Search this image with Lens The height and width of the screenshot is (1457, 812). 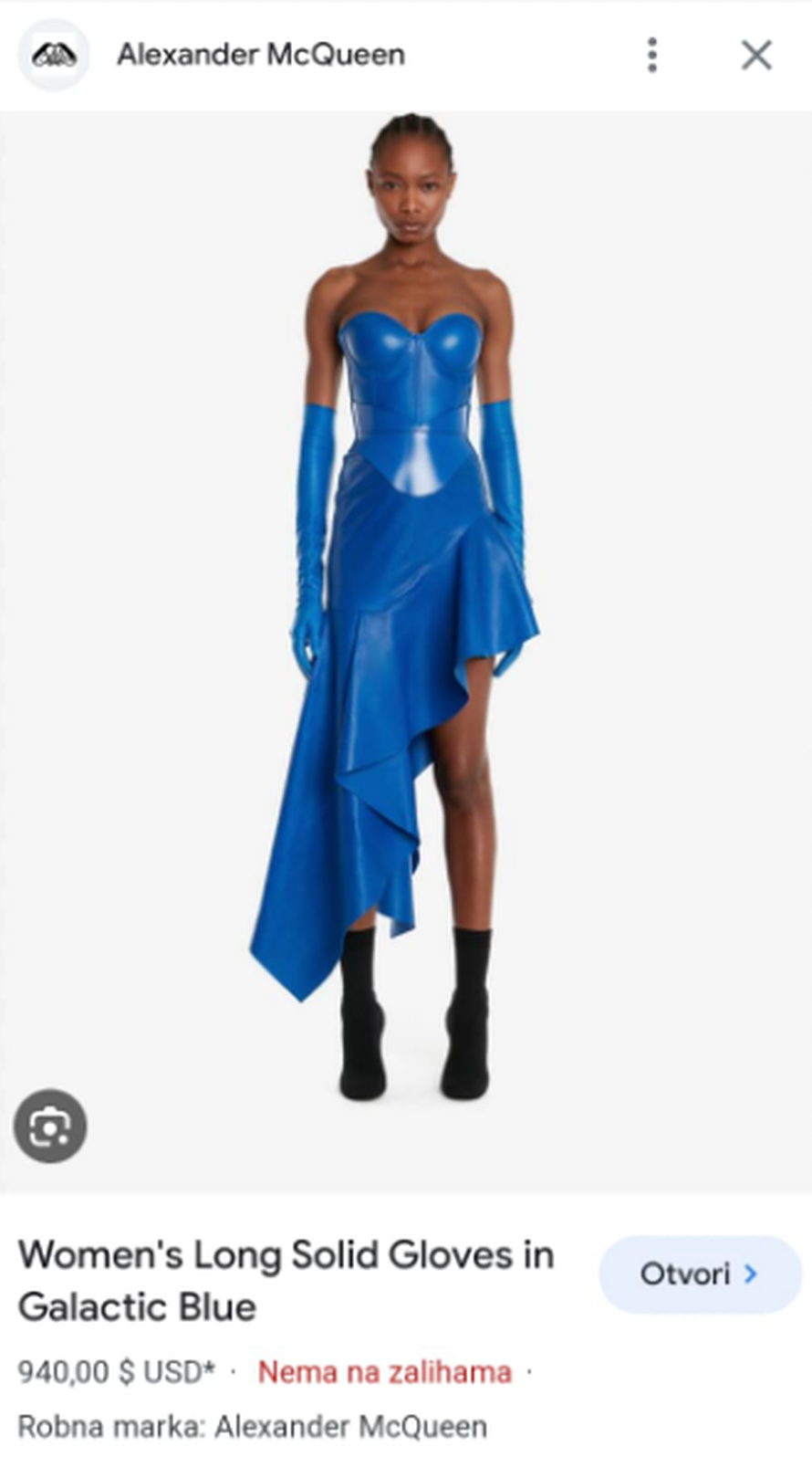point(50,1126)
